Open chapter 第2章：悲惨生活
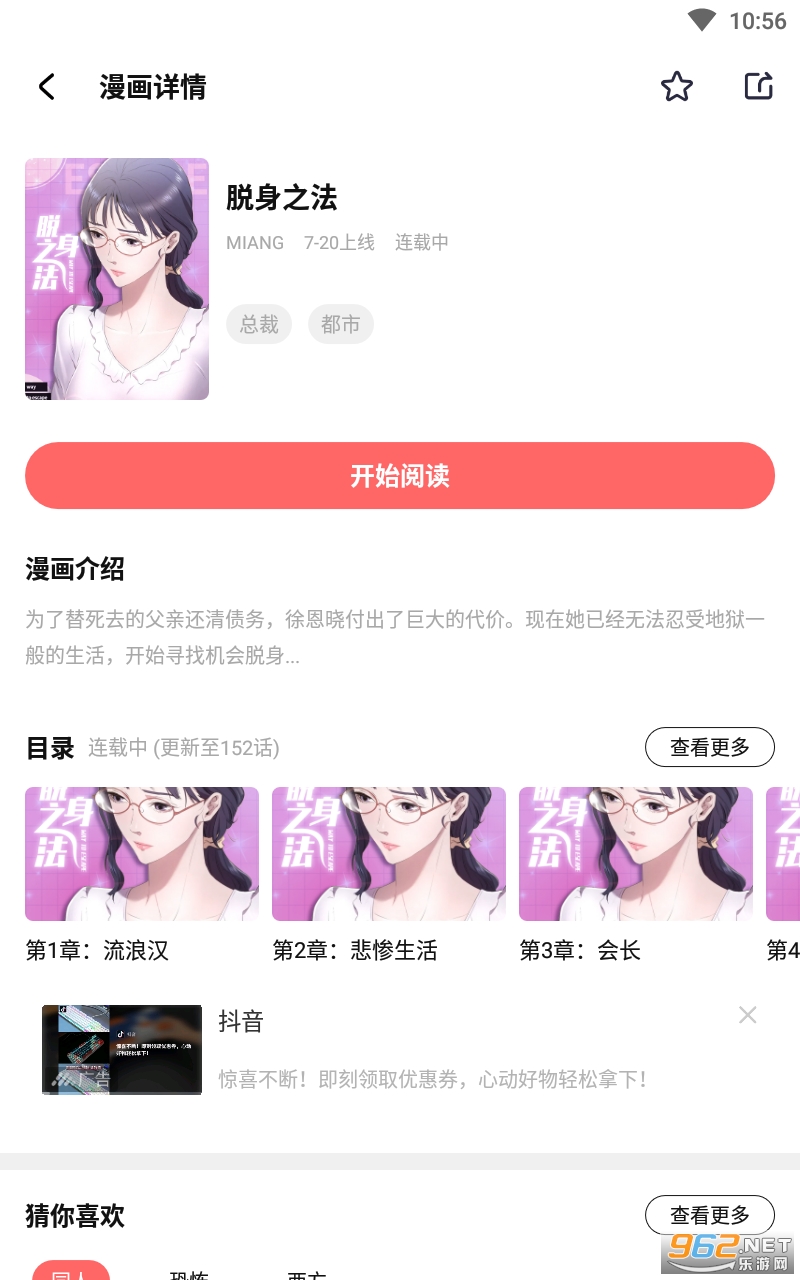800x1280 pixels. click(389, 875)
